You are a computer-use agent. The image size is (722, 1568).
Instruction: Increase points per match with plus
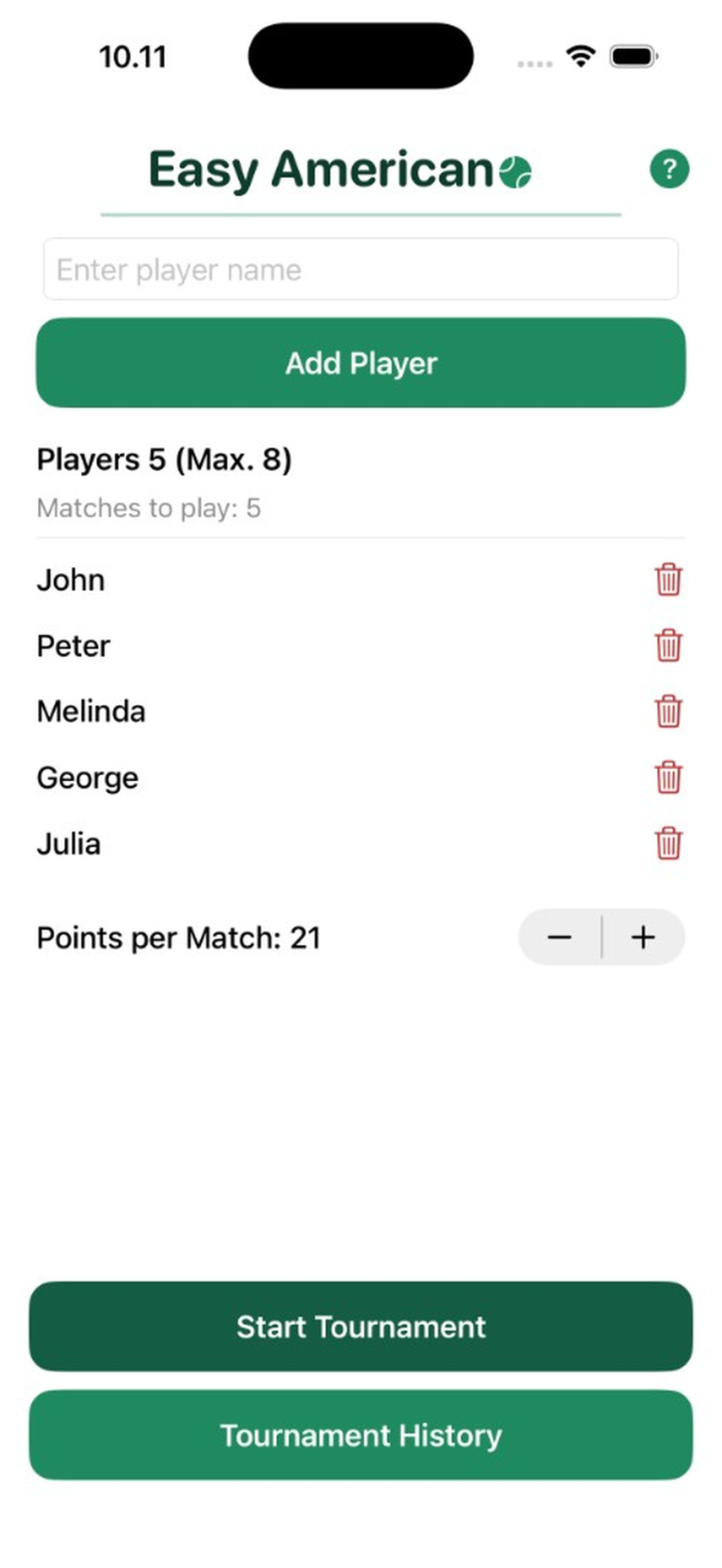[x=643, y=937]
